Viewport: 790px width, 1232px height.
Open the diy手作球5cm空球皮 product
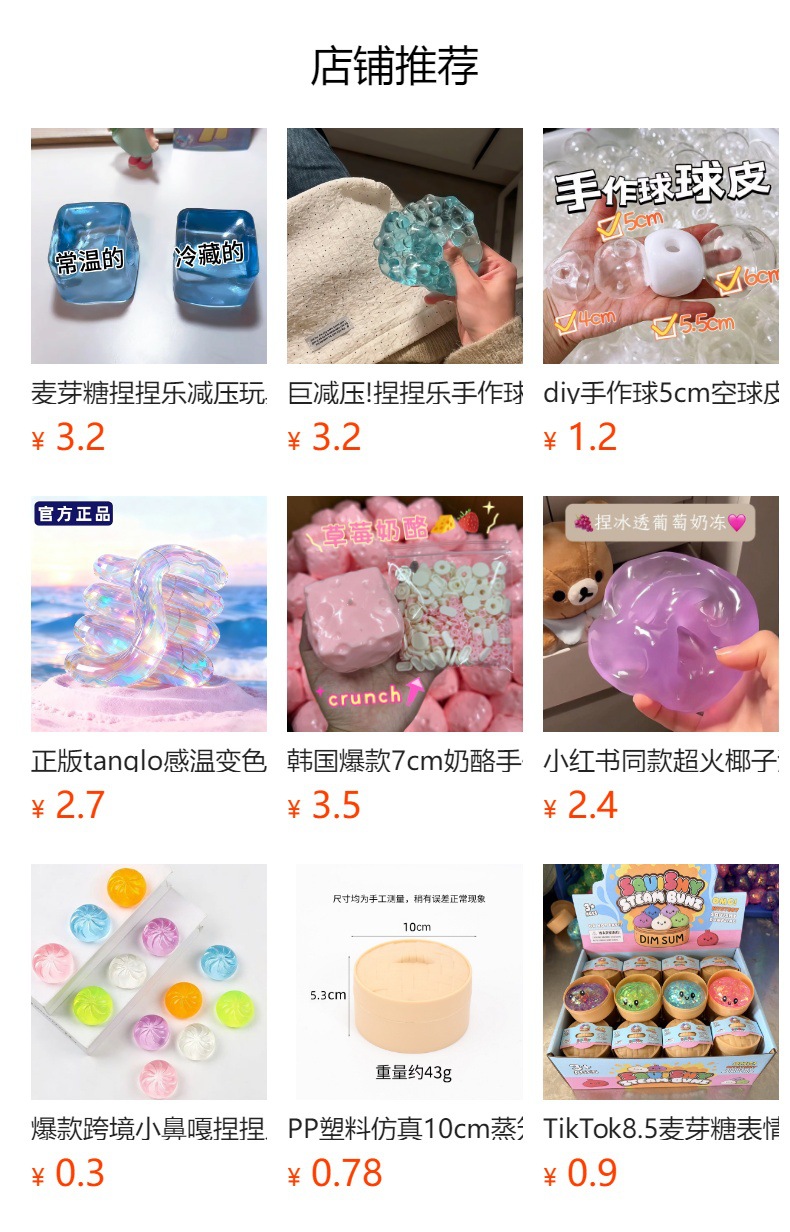tap(661, 292)
